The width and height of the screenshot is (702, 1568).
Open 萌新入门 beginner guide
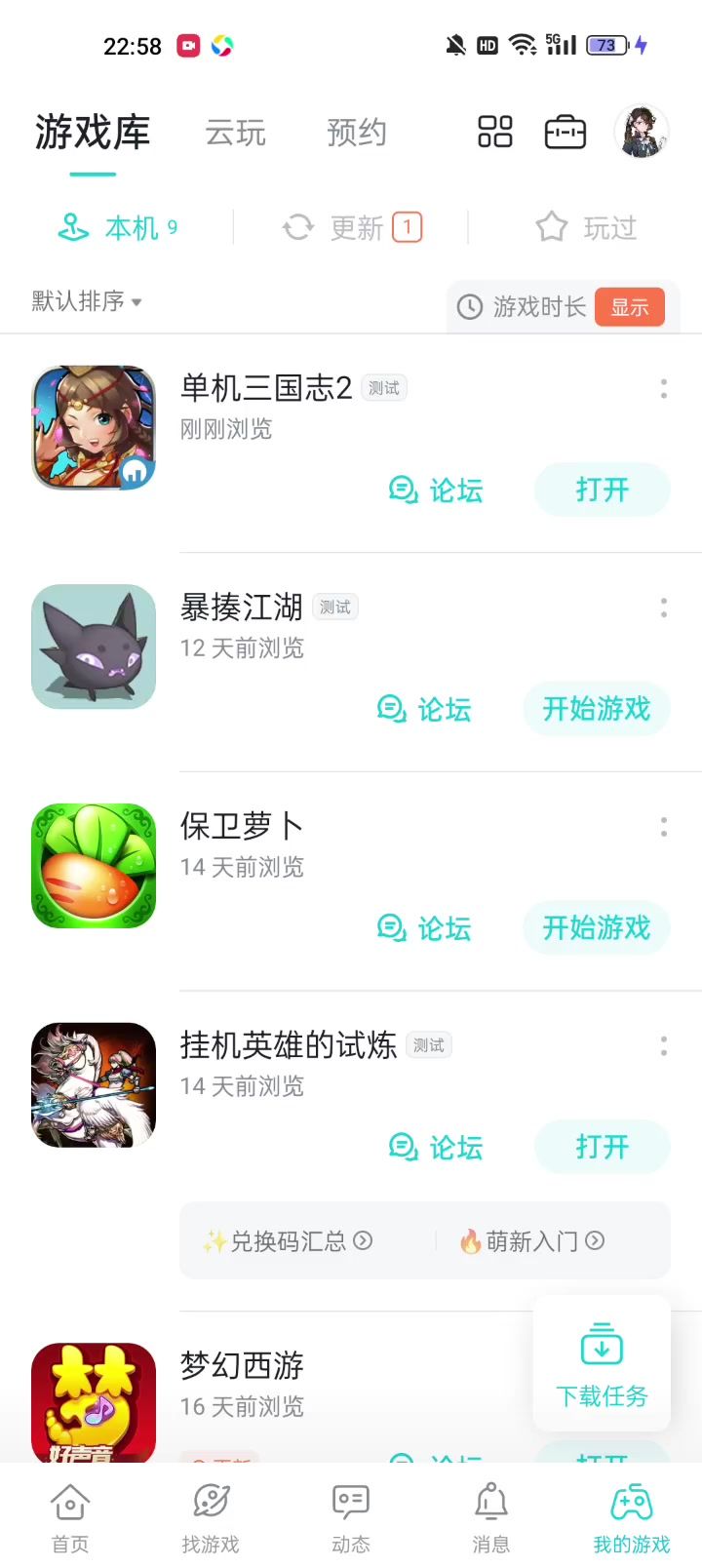tap(532, 1241)
